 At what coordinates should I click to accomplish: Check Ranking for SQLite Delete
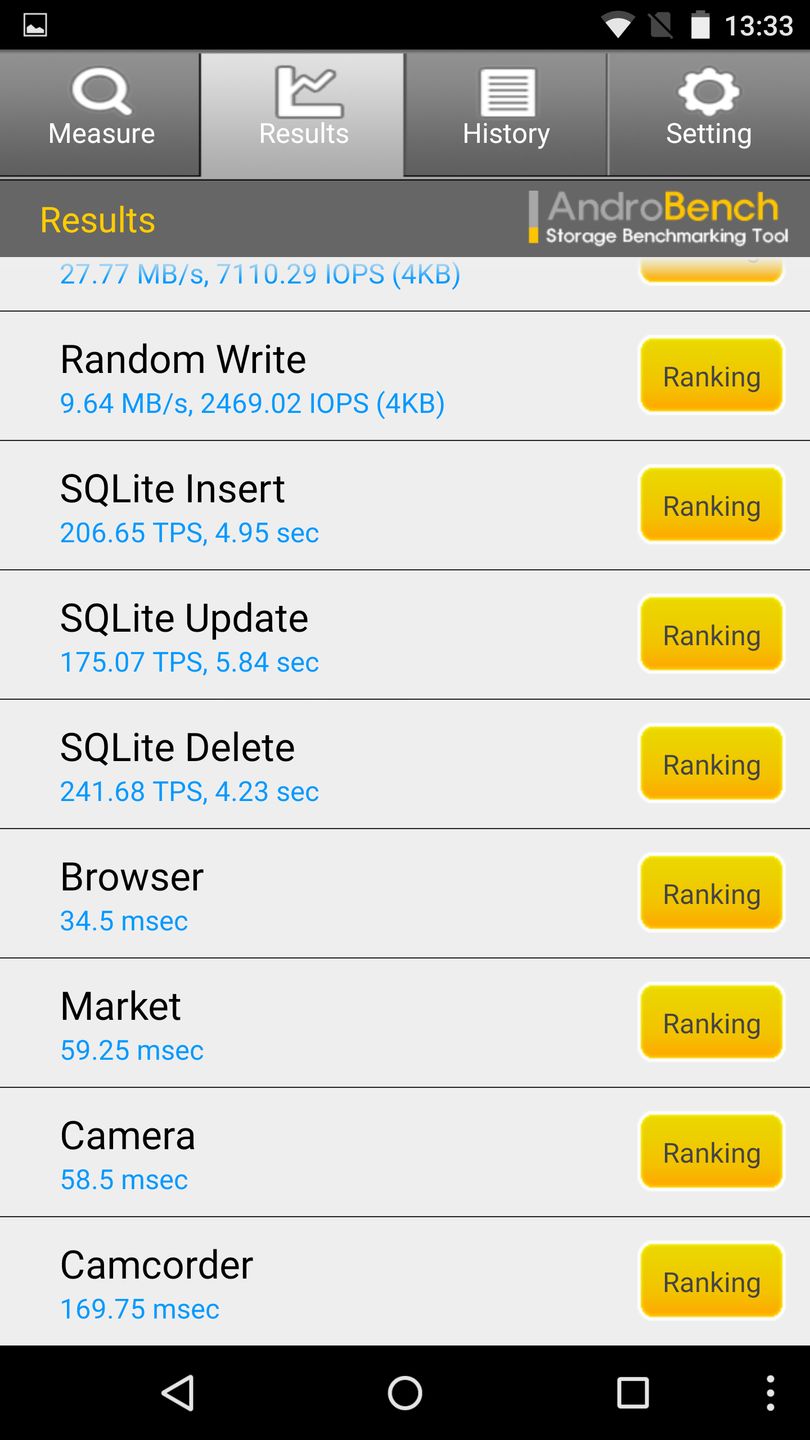click(x=711, y=764)
